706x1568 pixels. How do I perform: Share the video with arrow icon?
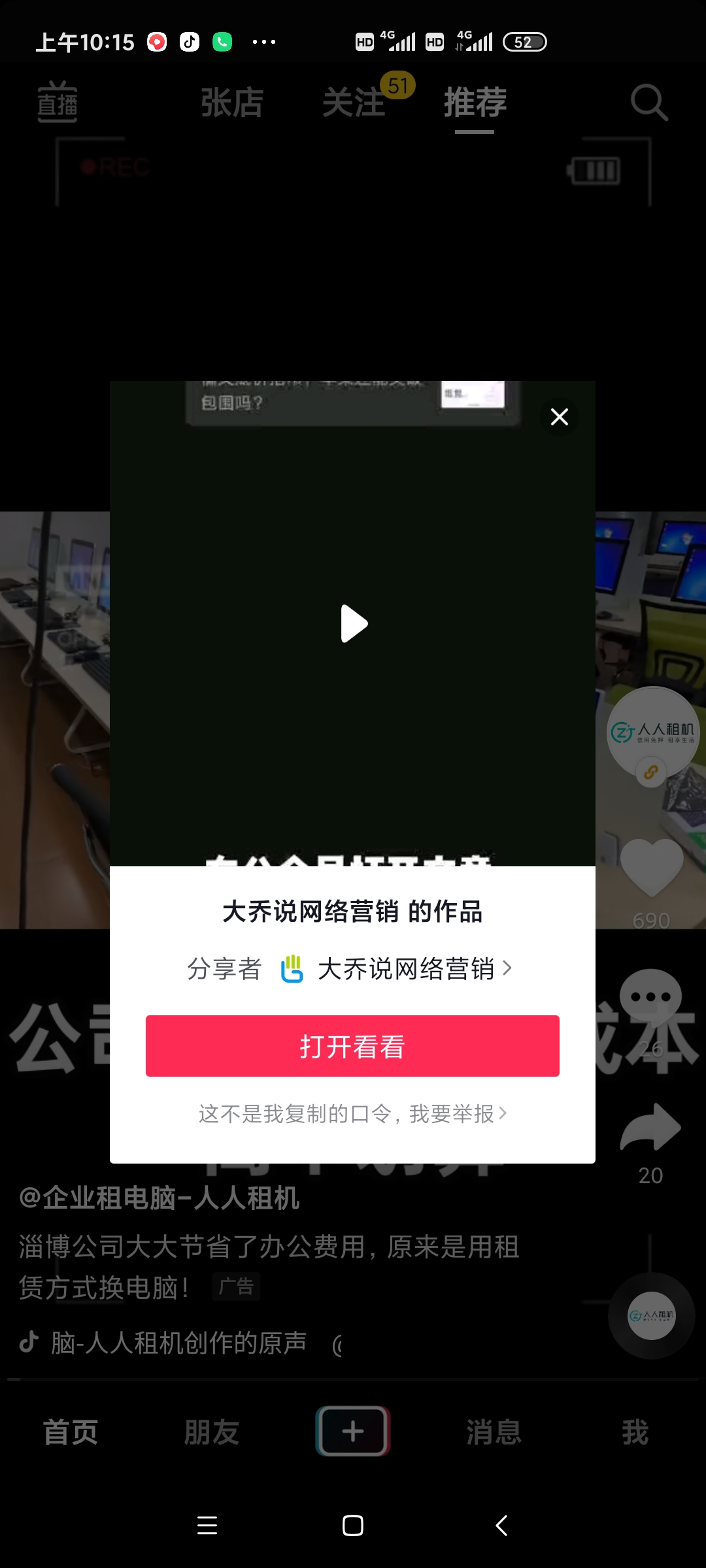[x=651, y=1128]
